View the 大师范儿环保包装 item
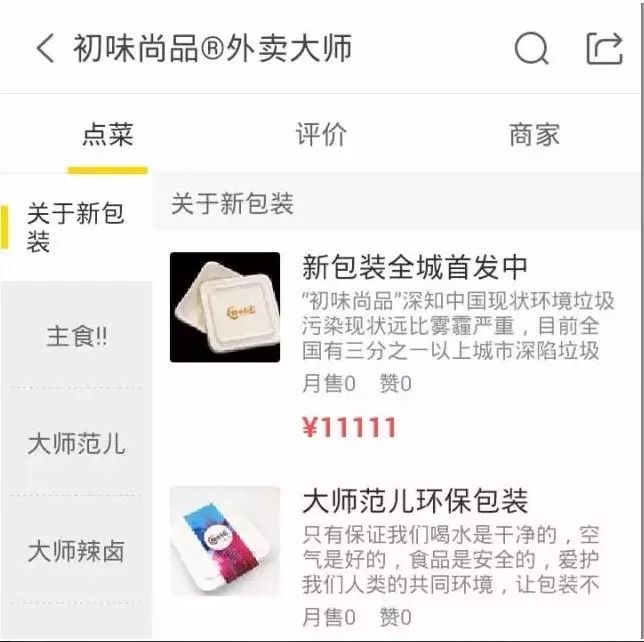Viewport: 644px width, 642px height. (415, 500)
